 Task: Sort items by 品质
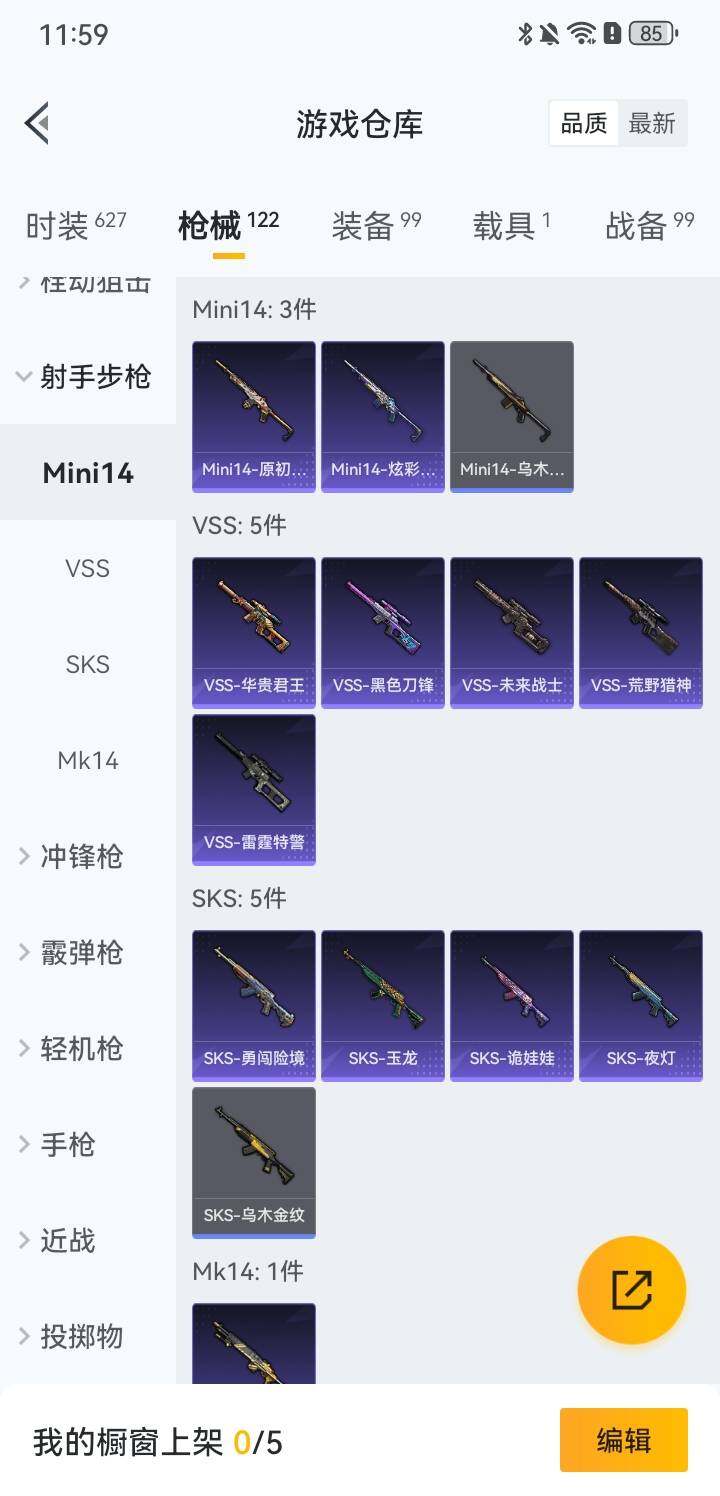tap(584, 124)
